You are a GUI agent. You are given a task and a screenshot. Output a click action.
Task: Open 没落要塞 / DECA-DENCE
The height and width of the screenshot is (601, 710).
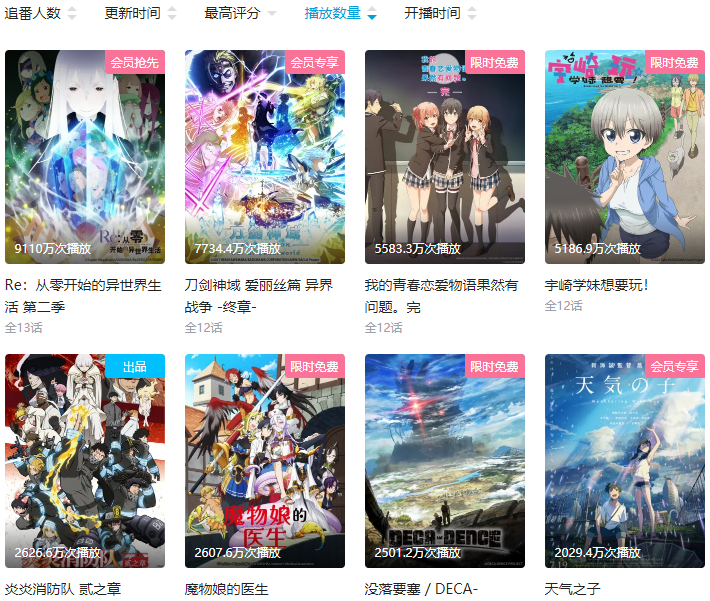coord(444,461)
